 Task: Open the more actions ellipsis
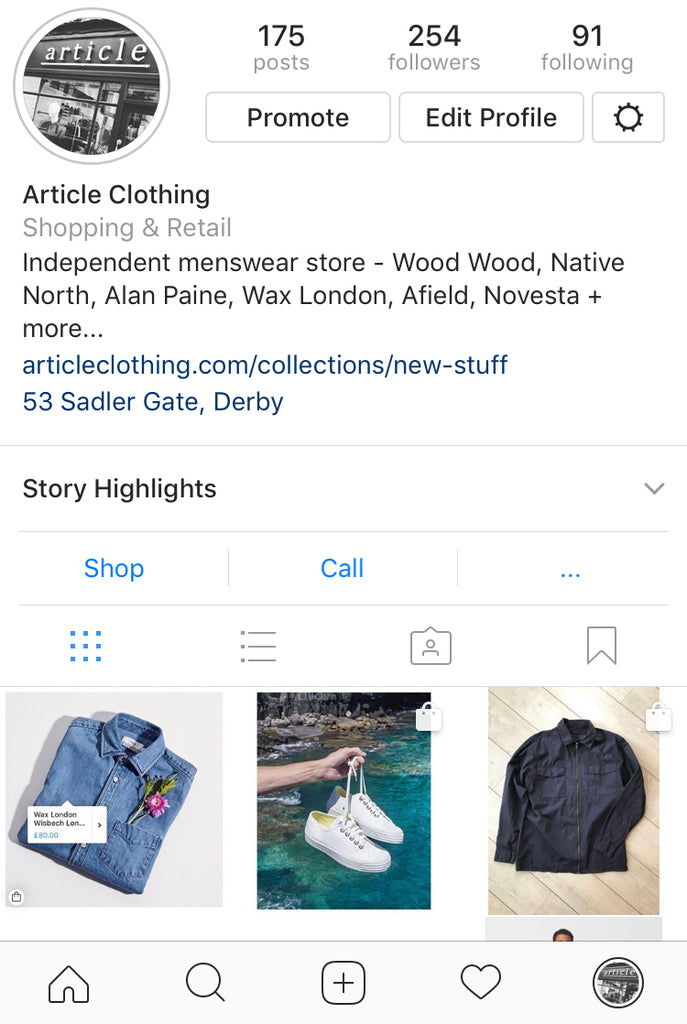(570, 569)
